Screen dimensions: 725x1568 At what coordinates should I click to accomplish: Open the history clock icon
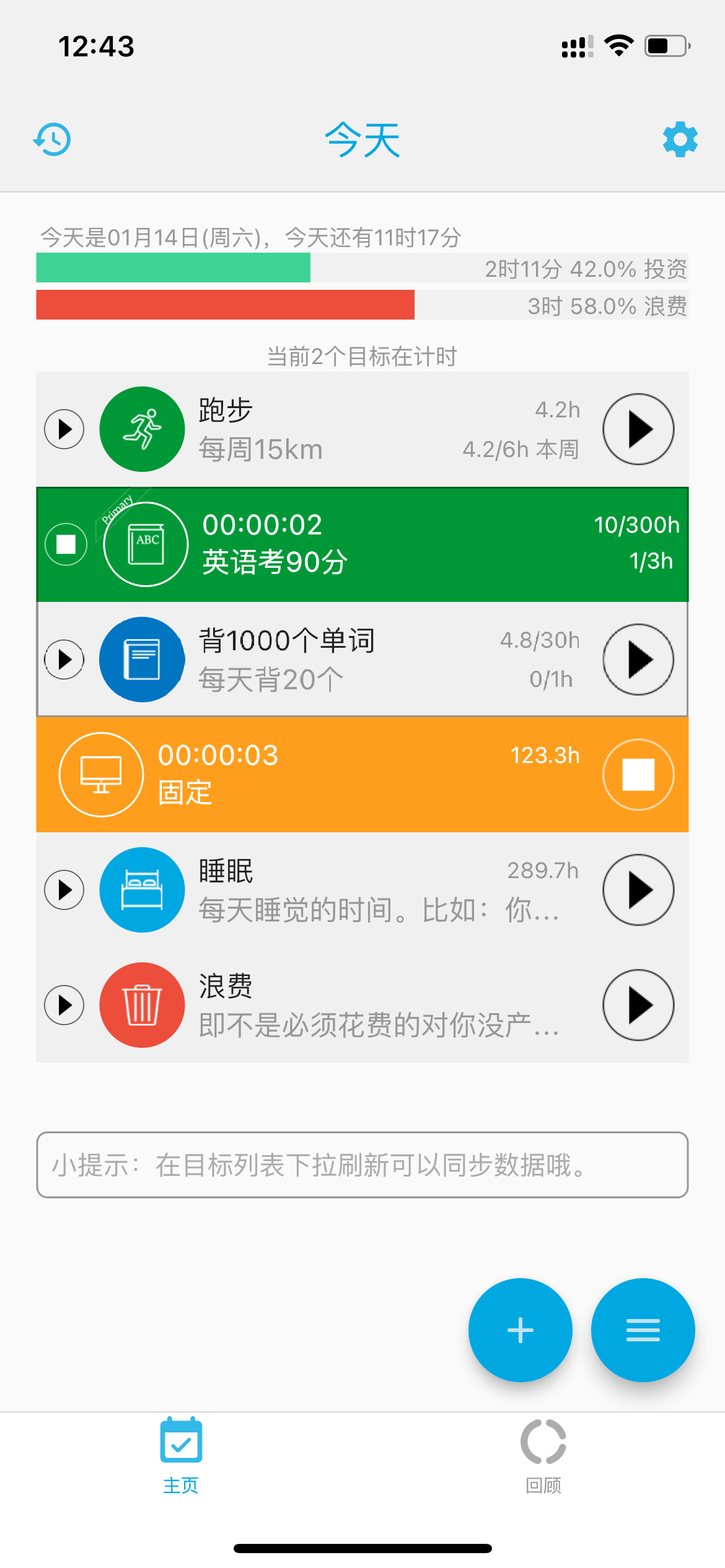52,140
